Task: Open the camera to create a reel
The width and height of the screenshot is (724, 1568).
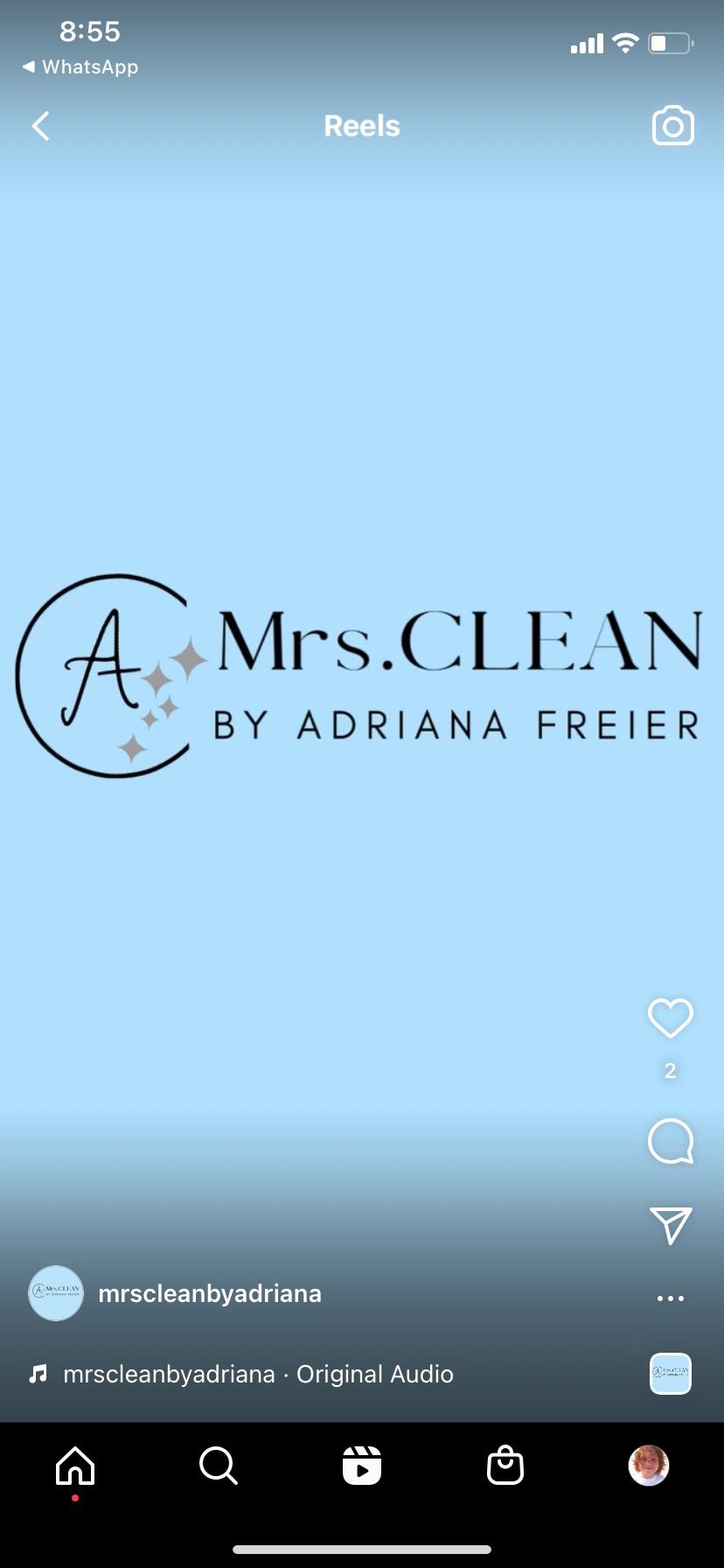Action: [x=672, y=126]
